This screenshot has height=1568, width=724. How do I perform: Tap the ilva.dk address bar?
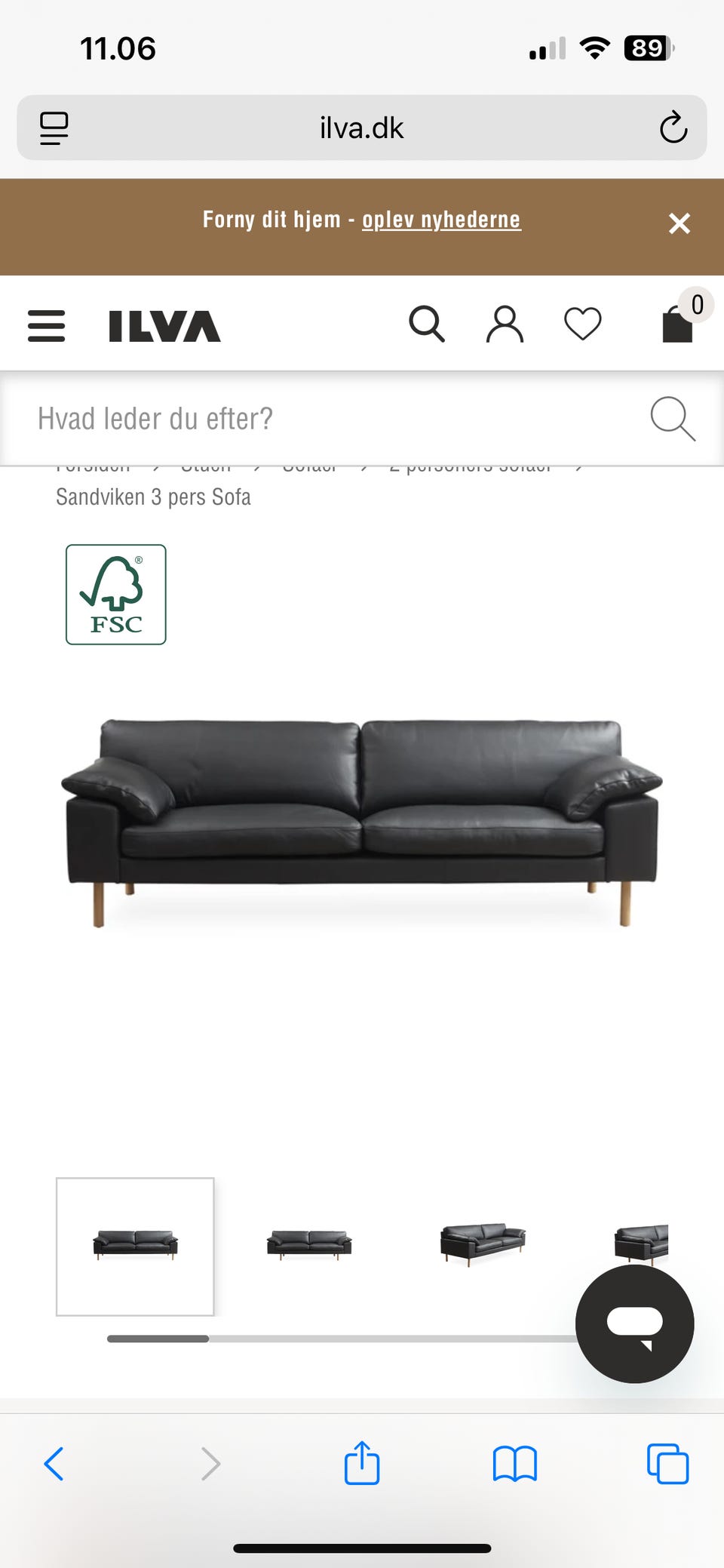point(360,127)
